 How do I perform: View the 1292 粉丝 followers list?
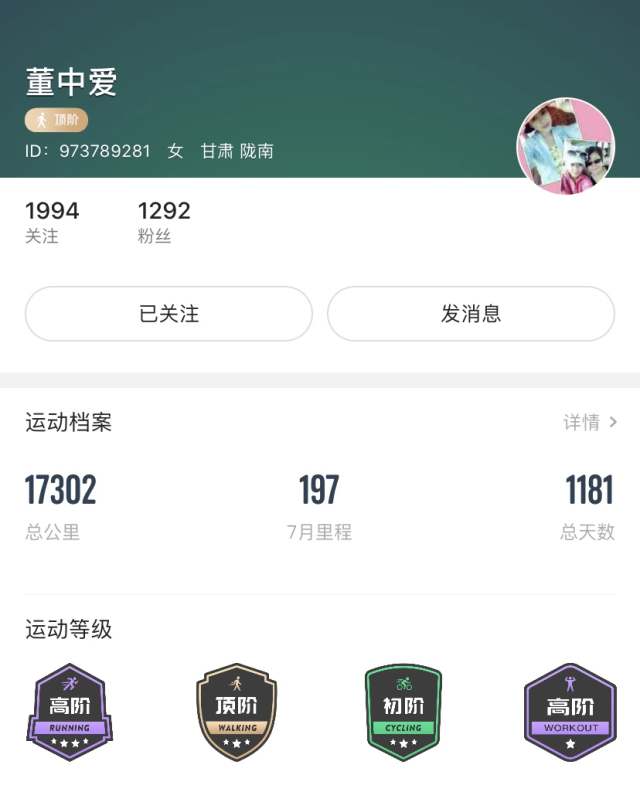(163, 222)
